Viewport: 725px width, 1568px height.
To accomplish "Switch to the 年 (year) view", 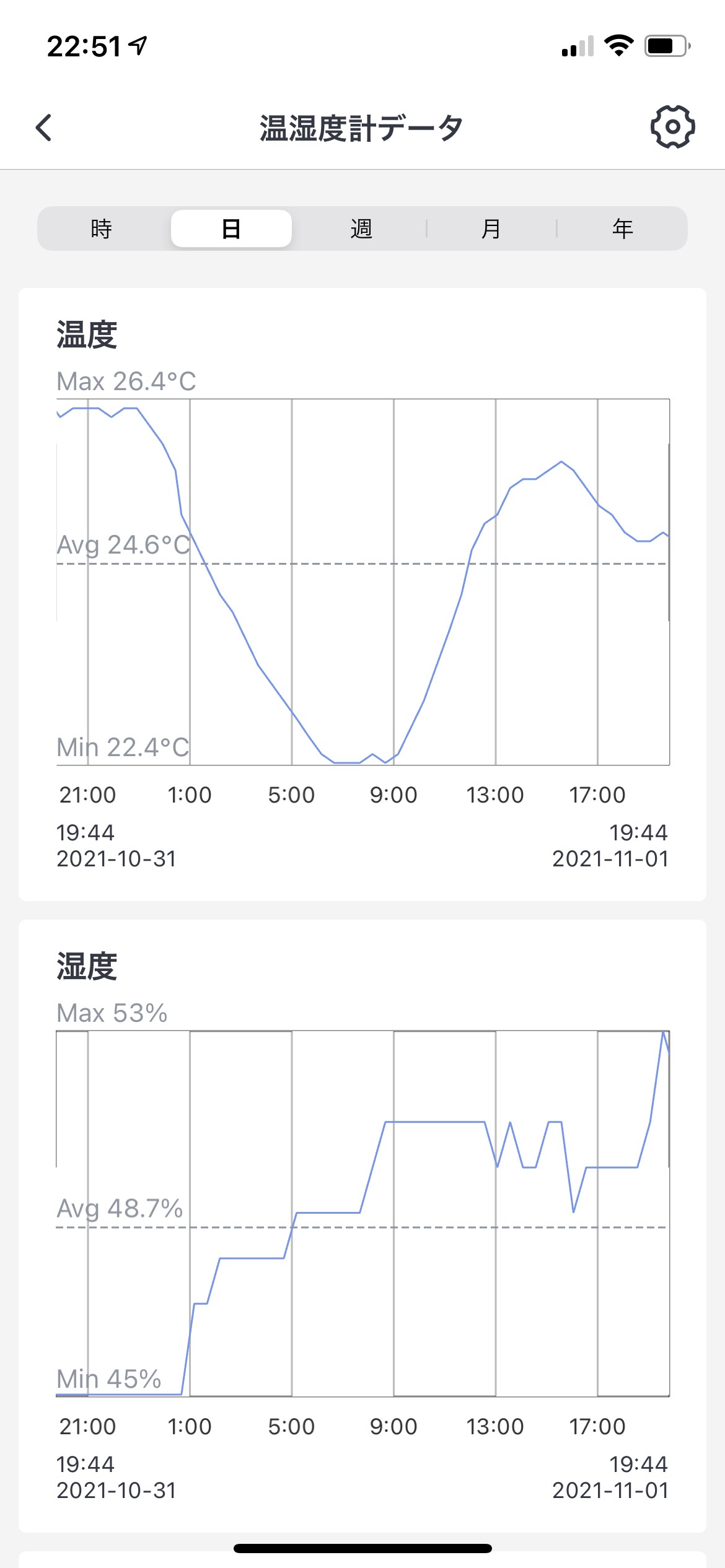I will tap(622, 229).
